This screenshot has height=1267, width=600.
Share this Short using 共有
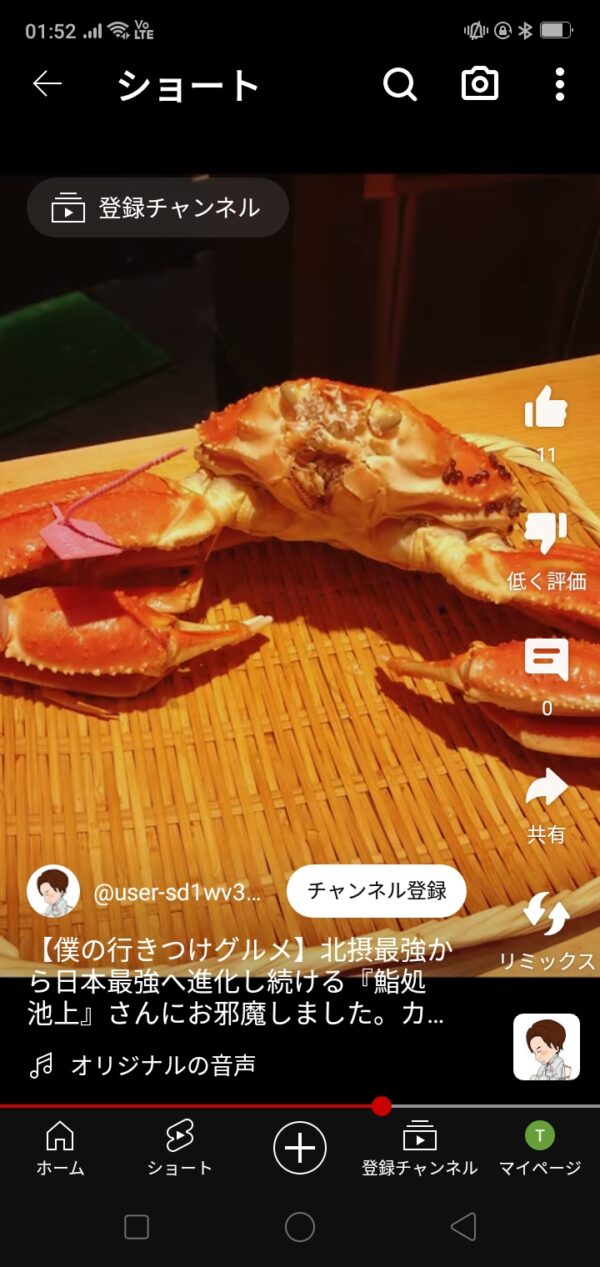pyautogui.click(x=546, y=804)
